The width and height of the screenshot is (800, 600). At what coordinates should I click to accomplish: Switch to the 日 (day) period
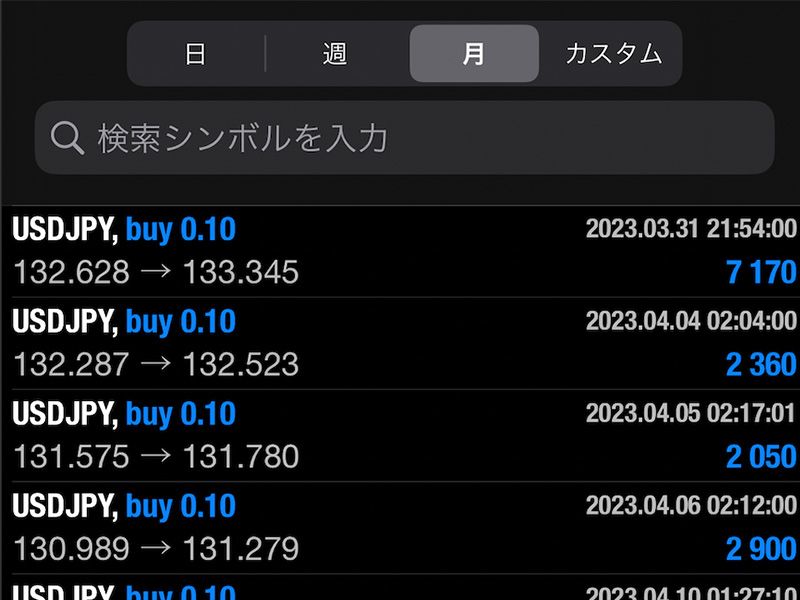point(196,54)
